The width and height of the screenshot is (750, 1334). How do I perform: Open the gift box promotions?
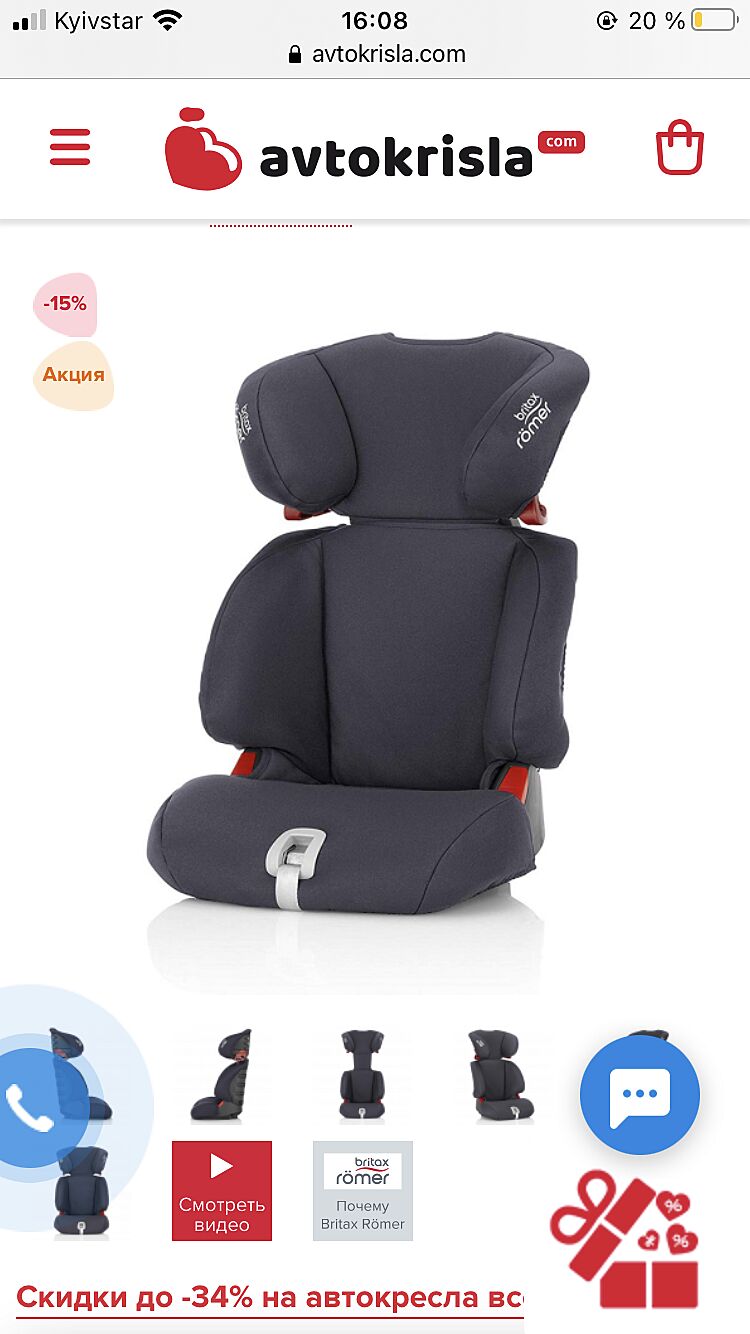click(x=627, y=1242)
